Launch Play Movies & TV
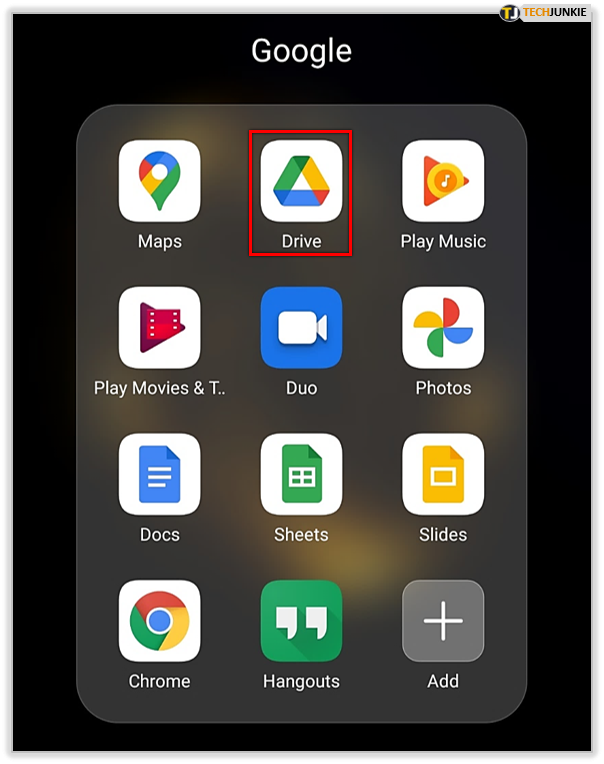 159,328
